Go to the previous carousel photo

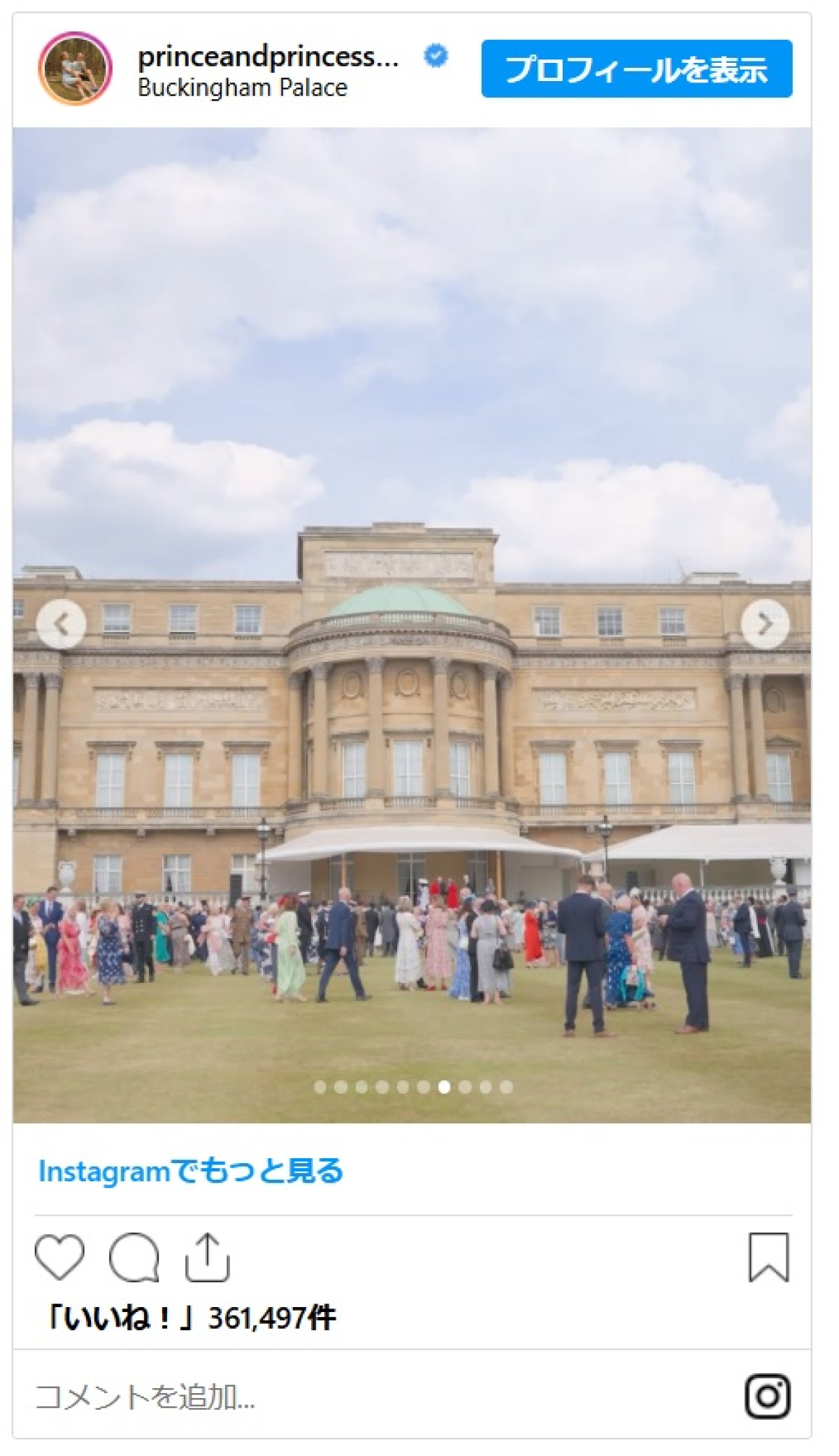[x=61, y=624]
